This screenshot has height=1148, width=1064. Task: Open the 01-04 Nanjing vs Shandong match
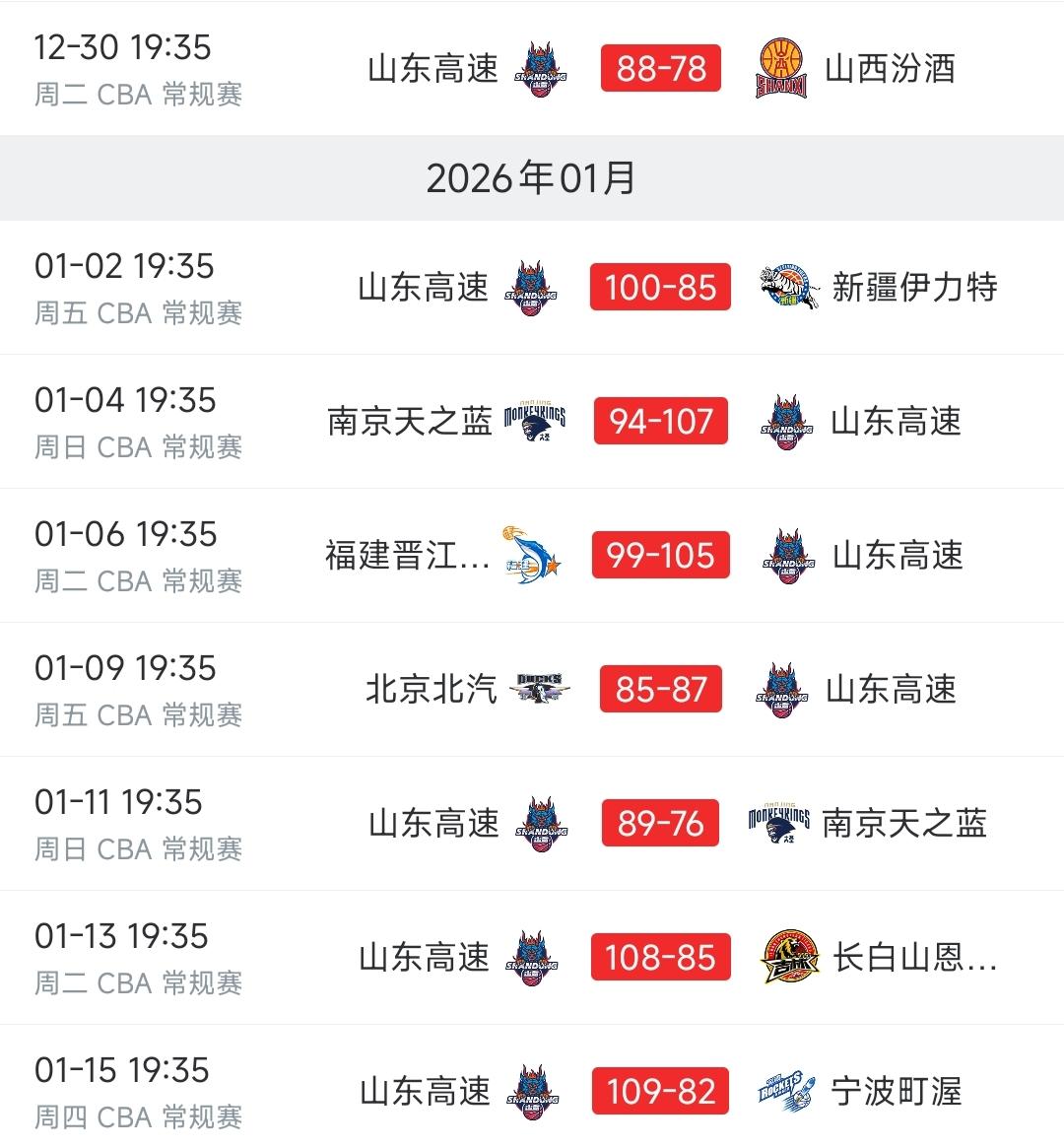pos(660,422)
